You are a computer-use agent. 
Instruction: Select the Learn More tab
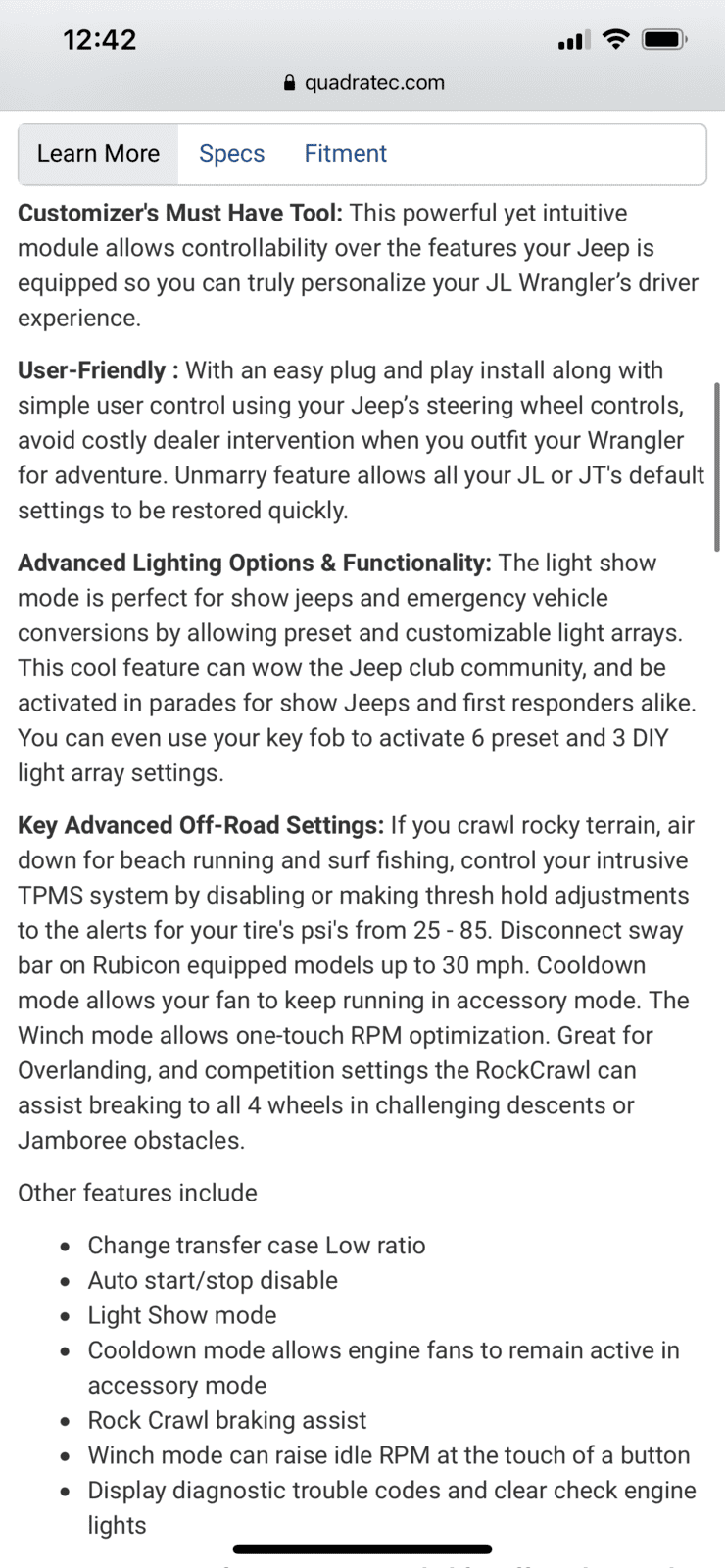[x=98, y=154]
